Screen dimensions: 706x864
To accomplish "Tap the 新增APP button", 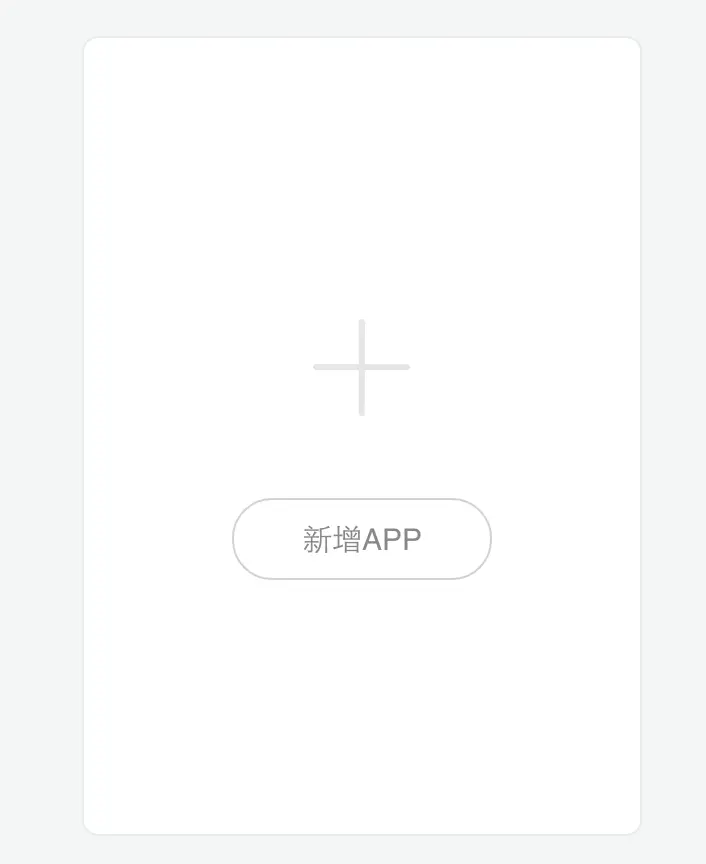I will [361, 539].
